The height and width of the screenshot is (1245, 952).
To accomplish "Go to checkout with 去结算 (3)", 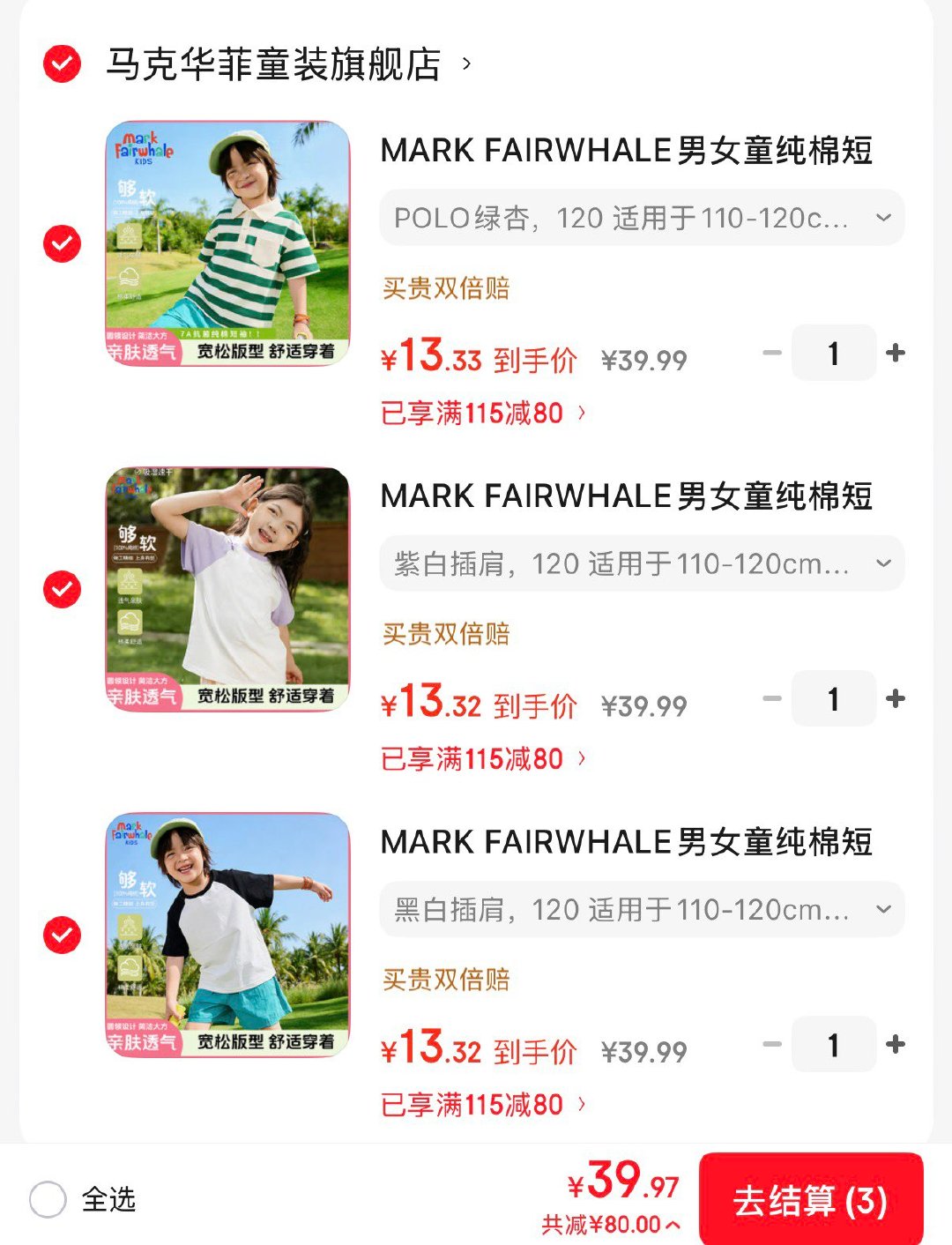I will tap(810, 1200).
